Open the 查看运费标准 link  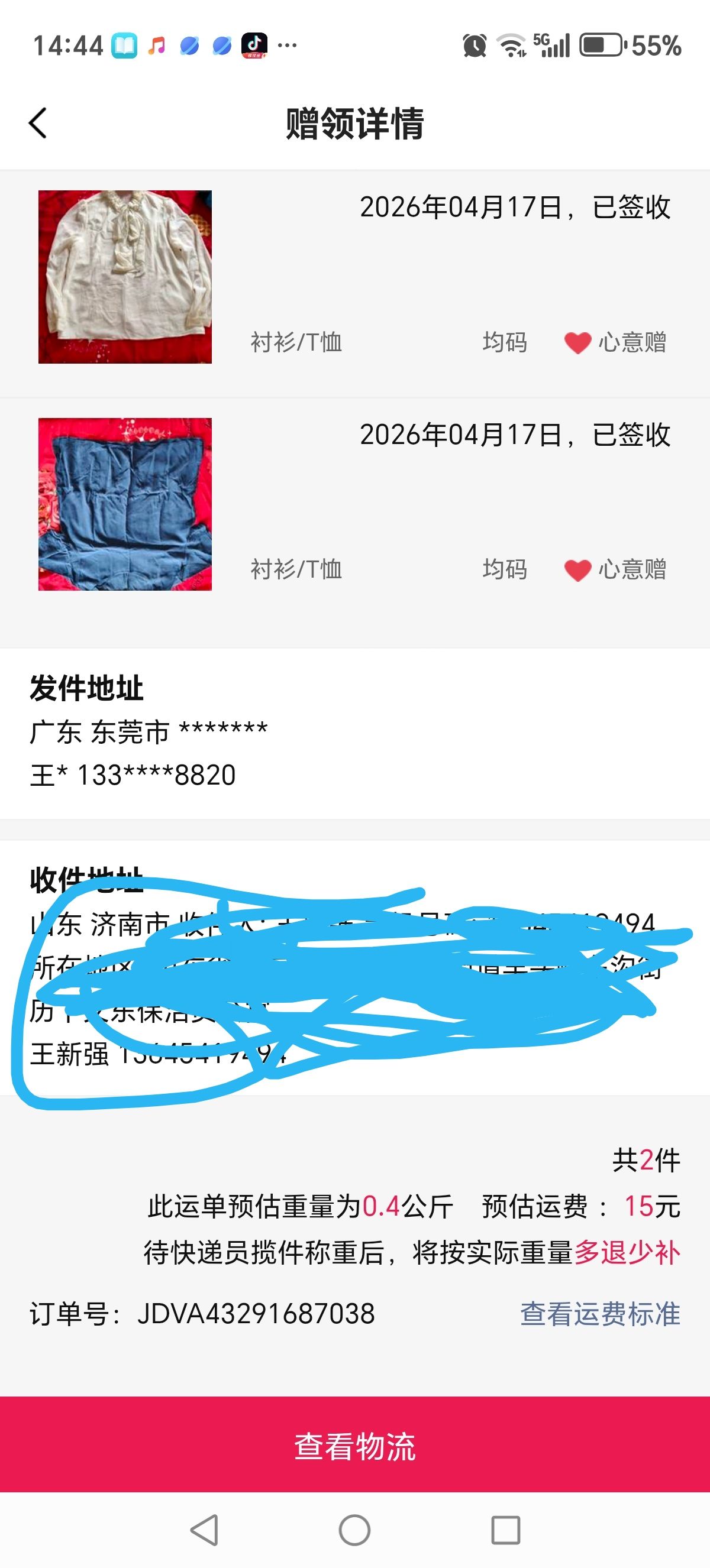point(600,1314)
